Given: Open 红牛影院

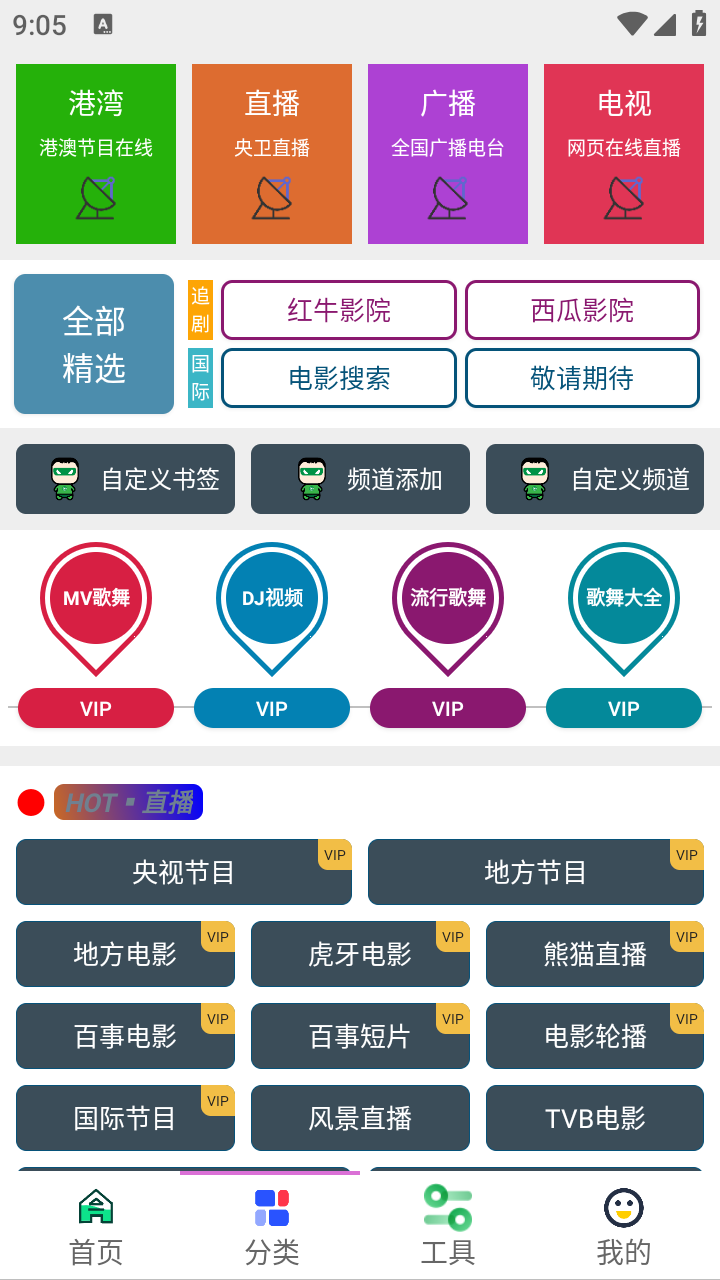Looking at the screenshot, I should tap(339, 310).
